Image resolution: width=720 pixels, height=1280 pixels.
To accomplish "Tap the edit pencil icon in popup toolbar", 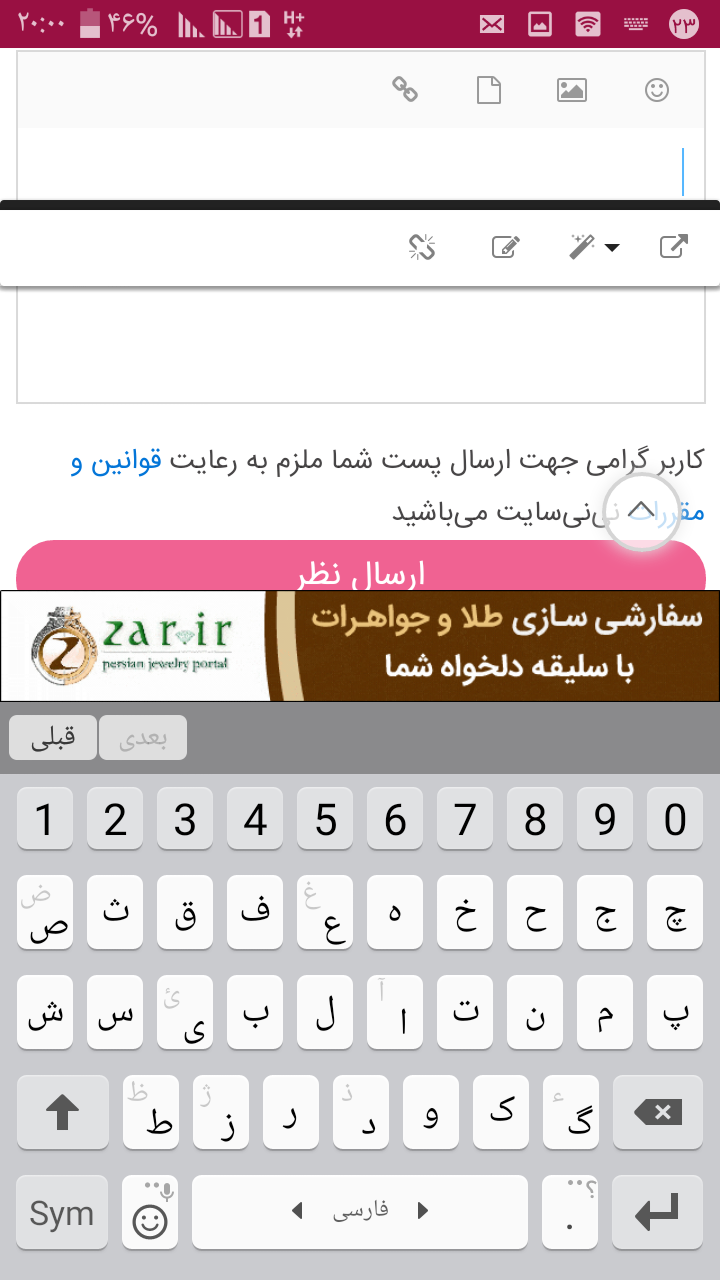I will click(x=506, y=246).
